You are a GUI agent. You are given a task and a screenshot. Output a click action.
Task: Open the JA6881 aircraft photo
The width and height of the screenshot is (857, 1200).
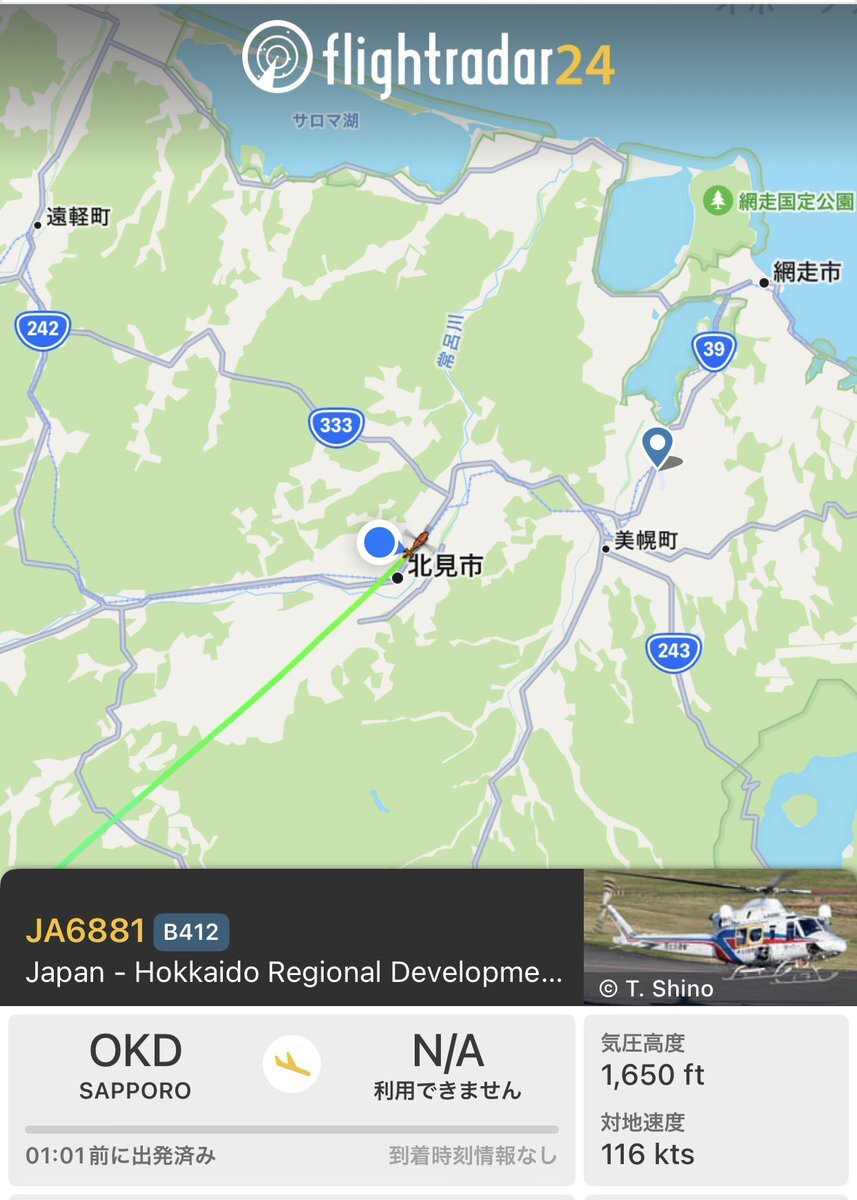pos(720,936)
